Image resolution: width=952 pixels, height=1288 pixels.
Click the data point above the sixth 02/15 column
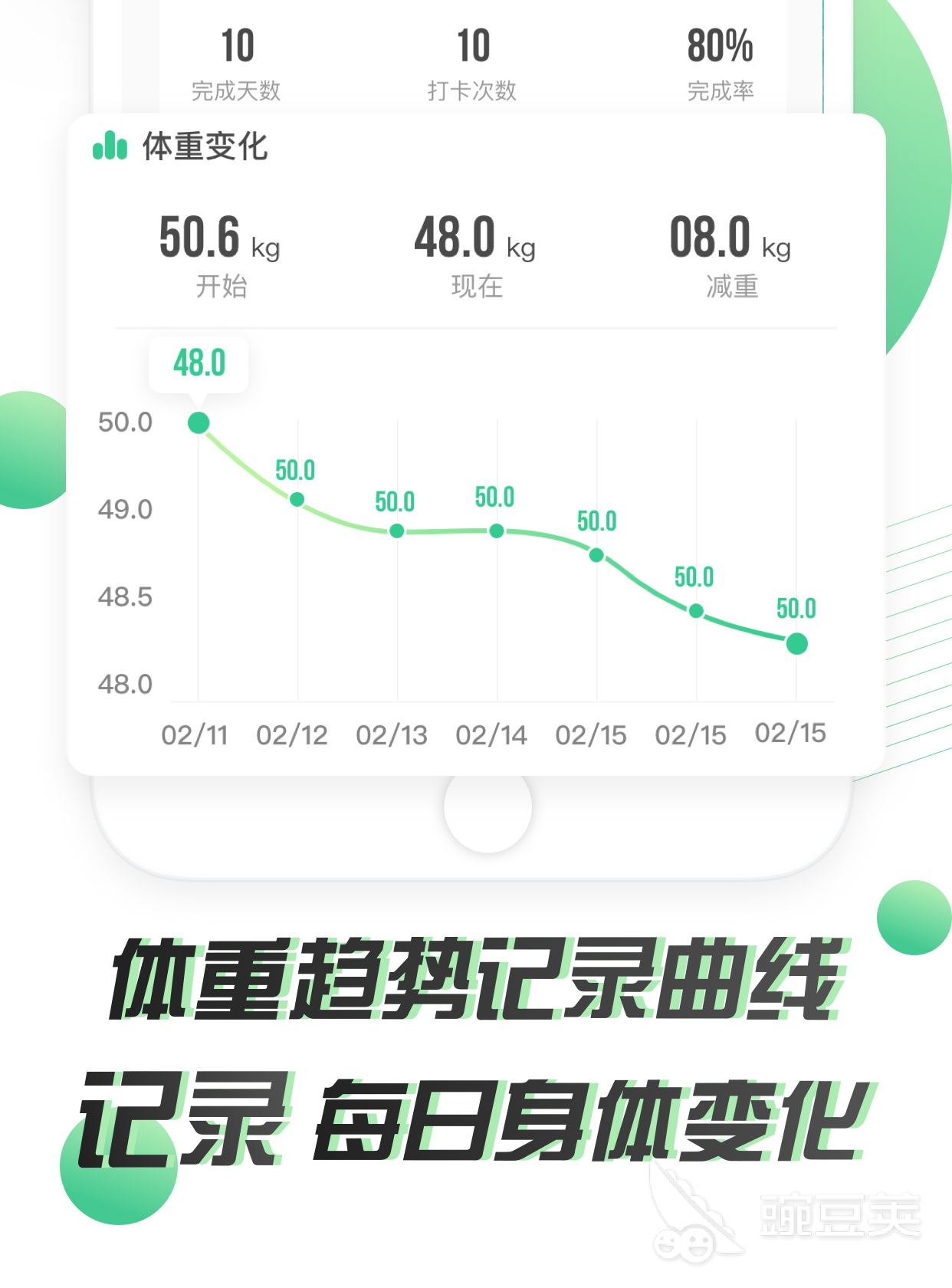695,611
